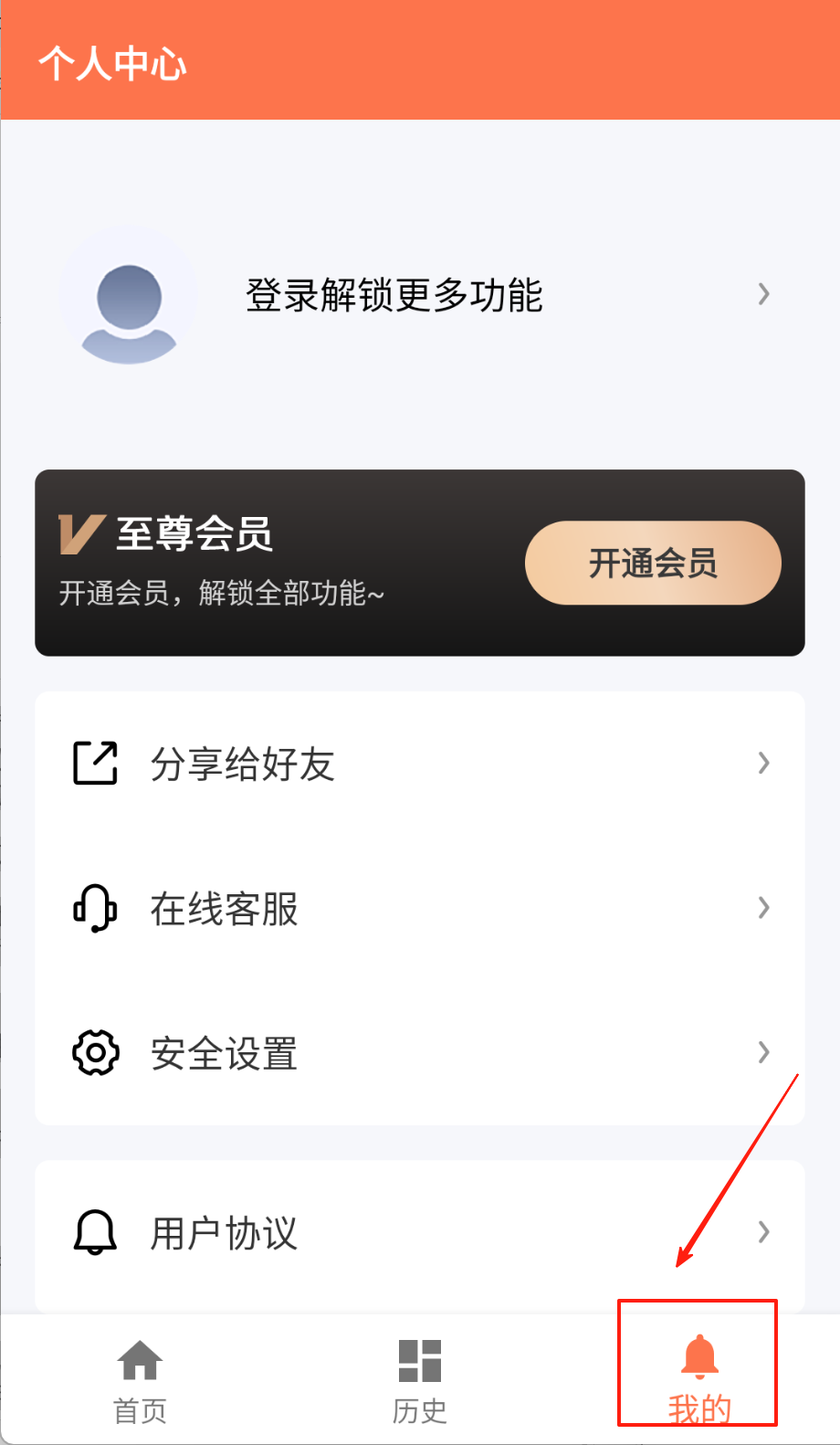Screen dimensions: 840x1445
Task: Switch to the 历史 tab
Action: coord(420,1381)
